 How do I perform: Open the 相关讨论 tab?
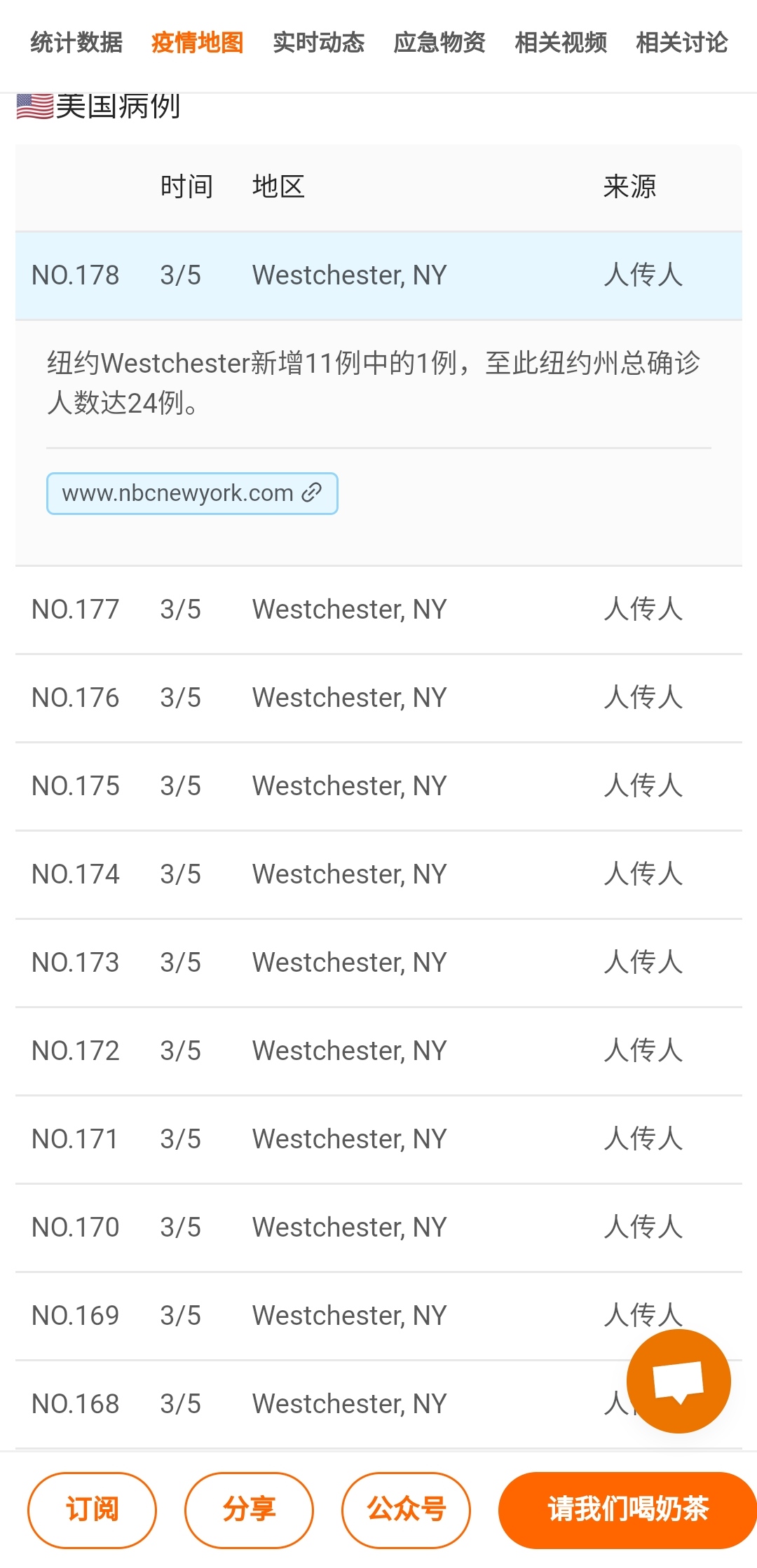tap(681, 43)
